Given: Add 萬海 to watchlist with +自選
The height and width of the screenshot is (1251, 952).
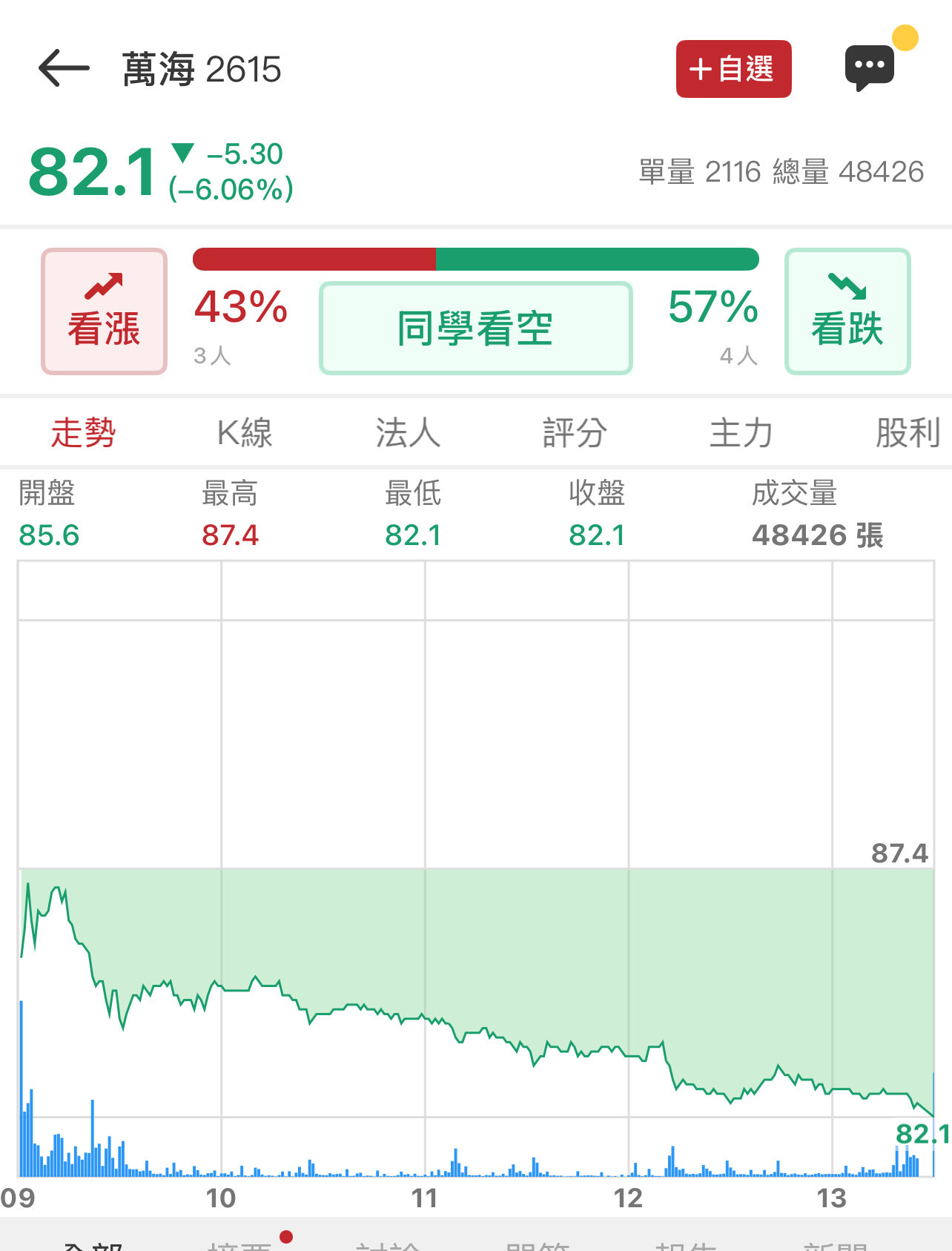Looking at the screenshot, I should click(733, 69).
